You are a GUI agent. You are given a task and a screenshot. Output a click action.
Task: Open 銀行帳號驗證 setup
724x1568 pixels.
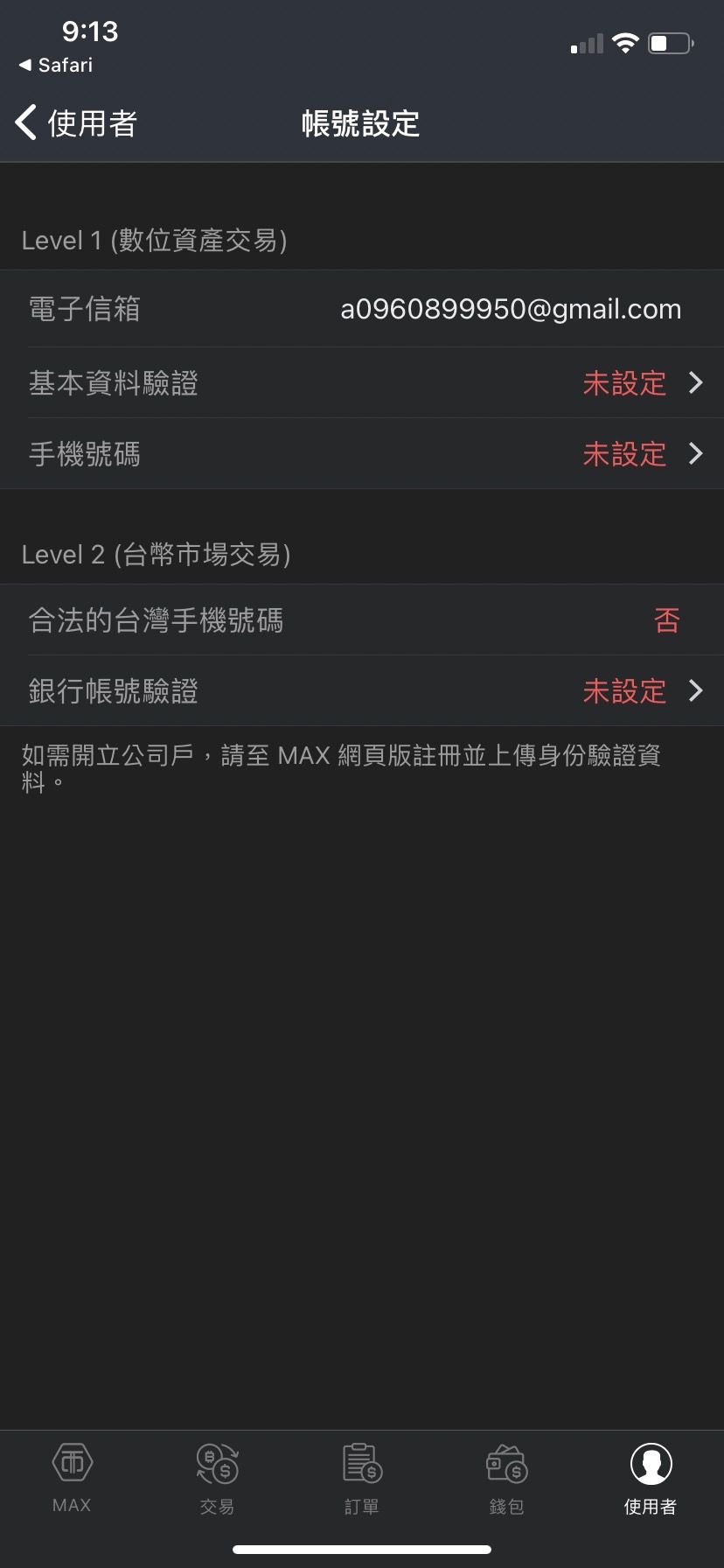pyautogui.click(x=362, y=690)
